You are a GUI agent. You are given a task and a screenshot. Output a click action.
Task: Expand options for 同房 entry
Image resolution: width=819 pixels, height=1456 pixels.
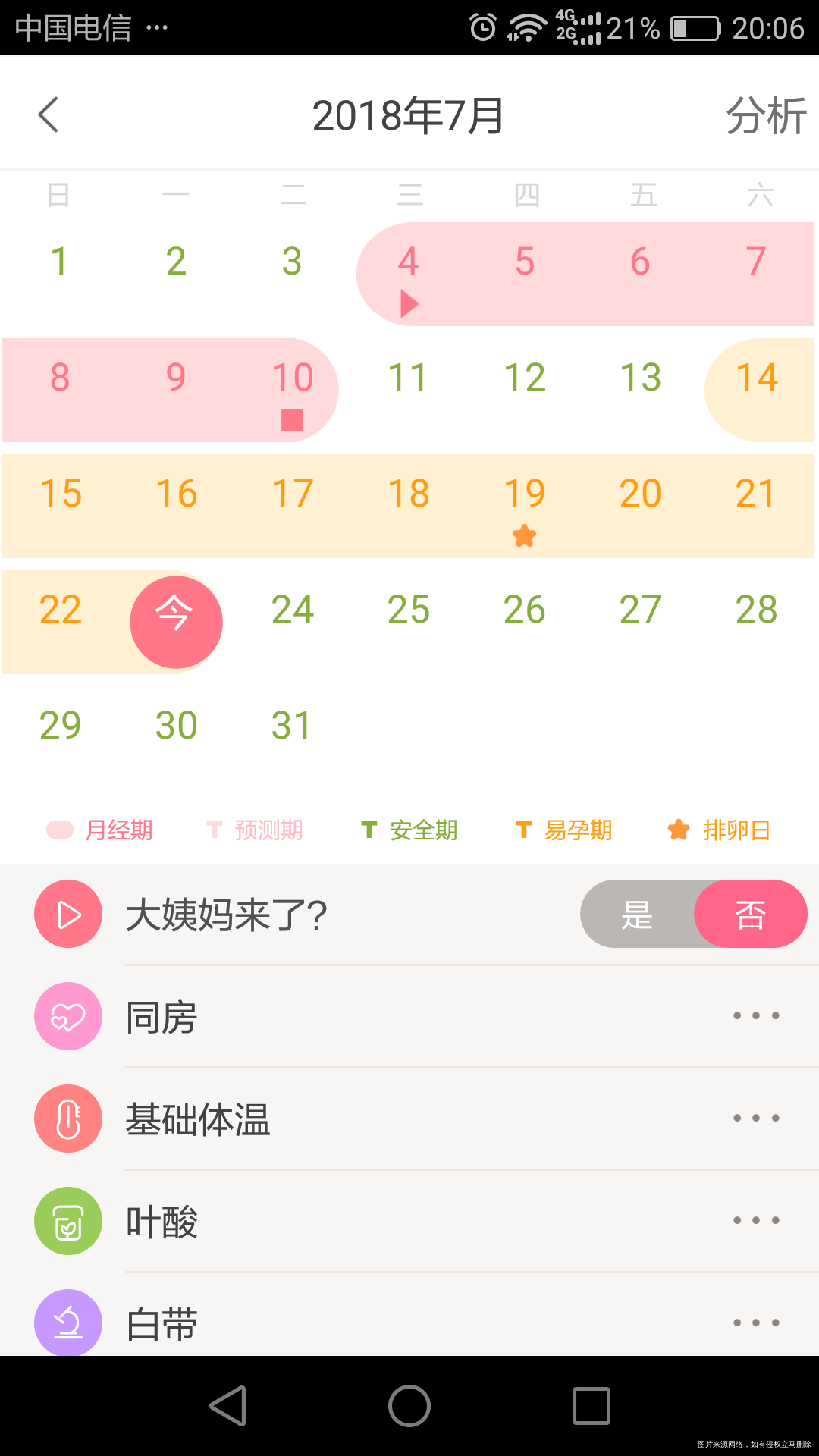coord(755,1015)
